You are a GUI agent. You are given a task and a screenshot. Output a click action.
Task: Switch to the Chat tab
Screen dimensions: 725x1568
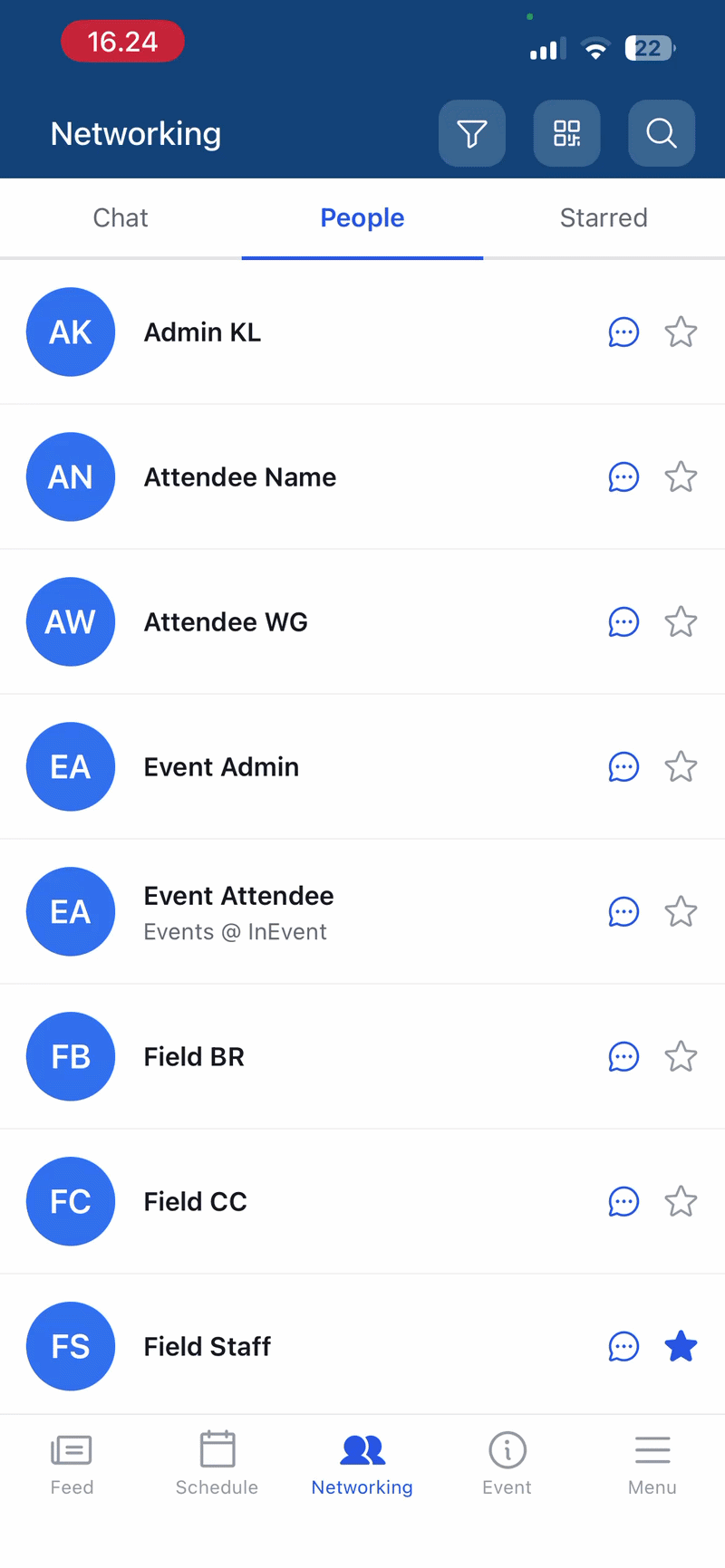(x=121, y=218)
